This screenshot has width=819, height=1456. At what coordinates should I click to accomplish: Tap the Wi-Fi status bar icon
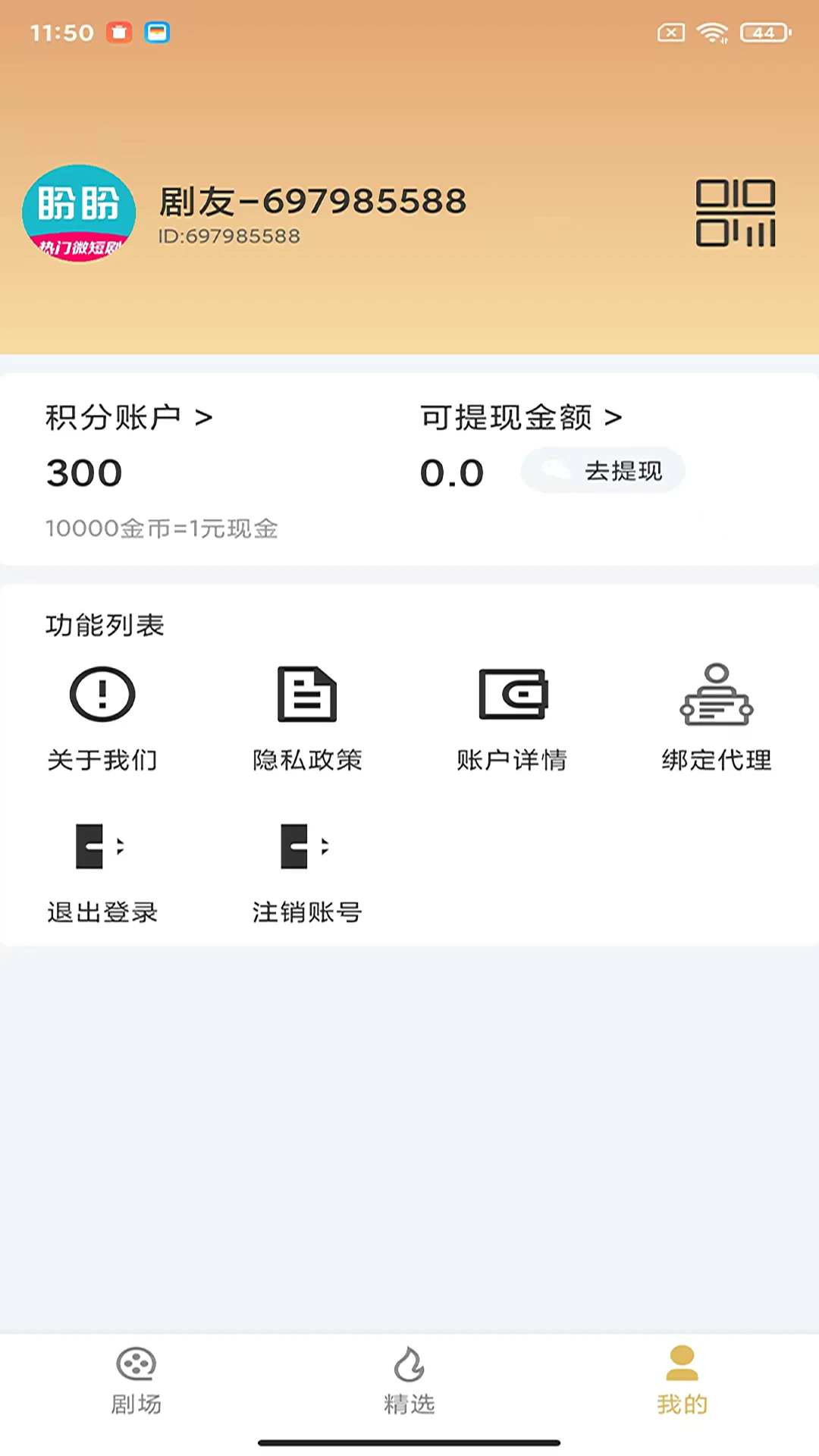(x=711, y=33)
